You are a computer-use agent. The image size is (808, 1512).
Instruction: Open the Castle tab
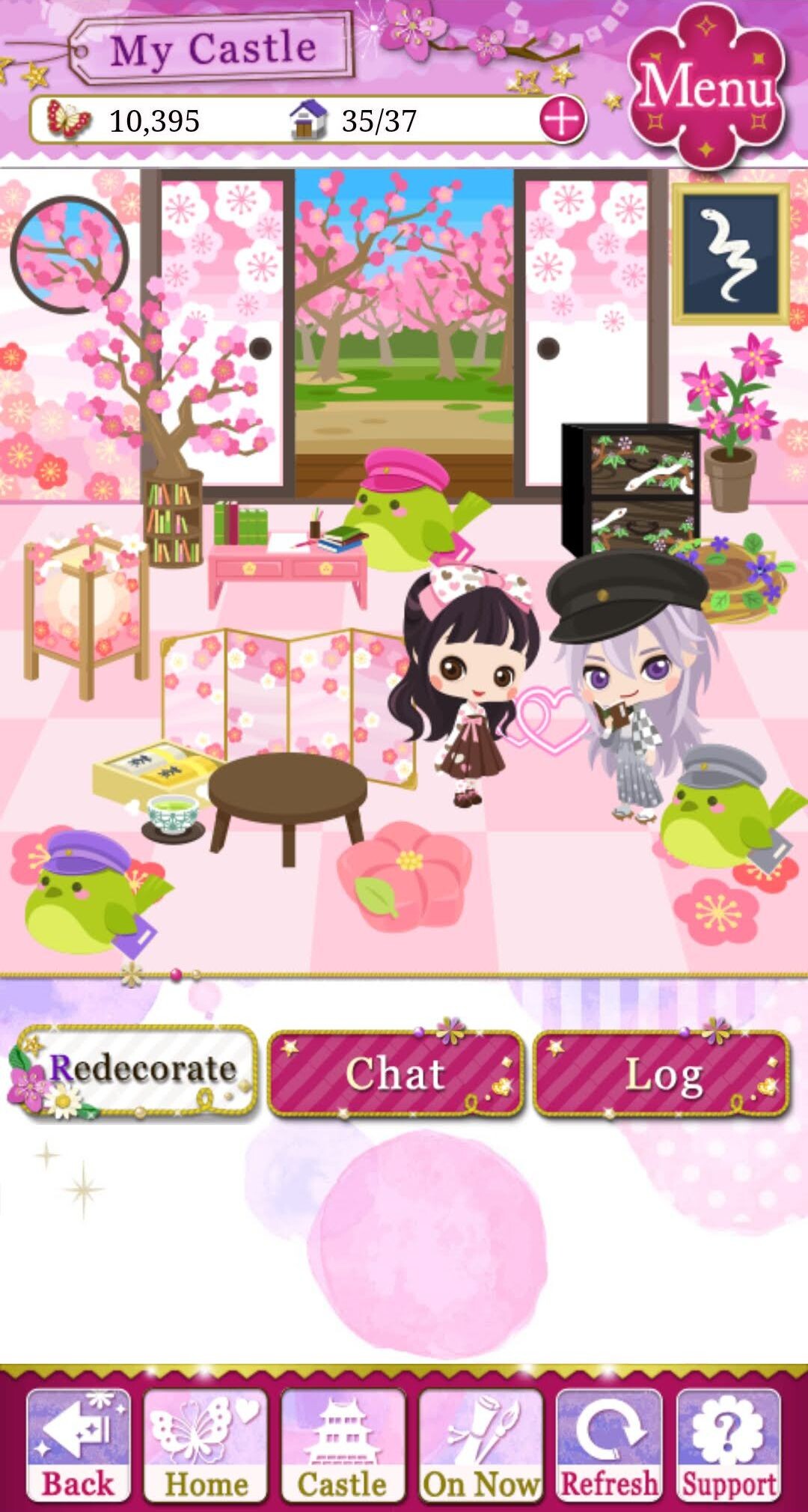(343, 1446)
